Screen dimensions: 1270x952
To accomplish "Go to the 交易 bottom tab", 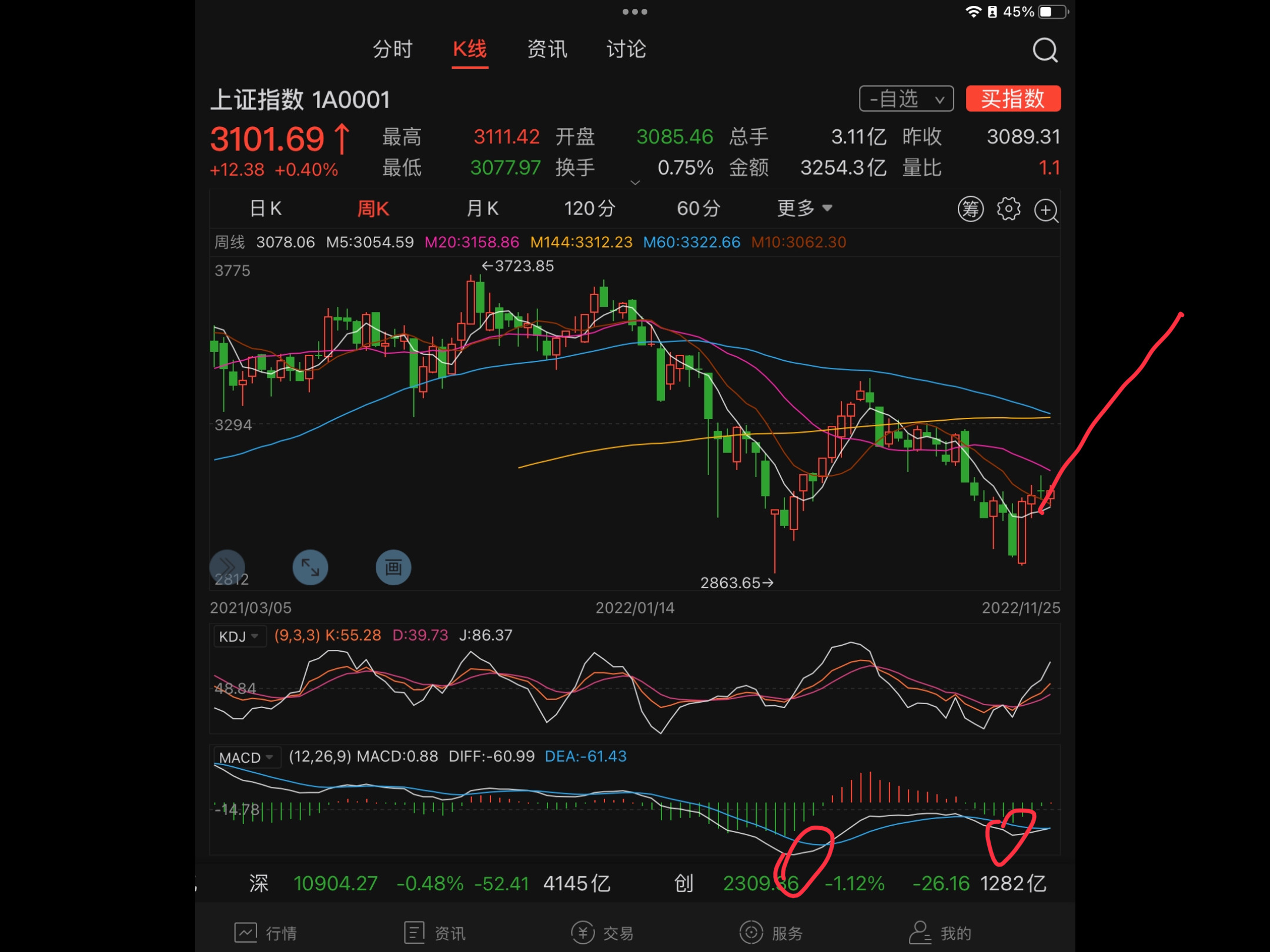I will pos(602,933).
